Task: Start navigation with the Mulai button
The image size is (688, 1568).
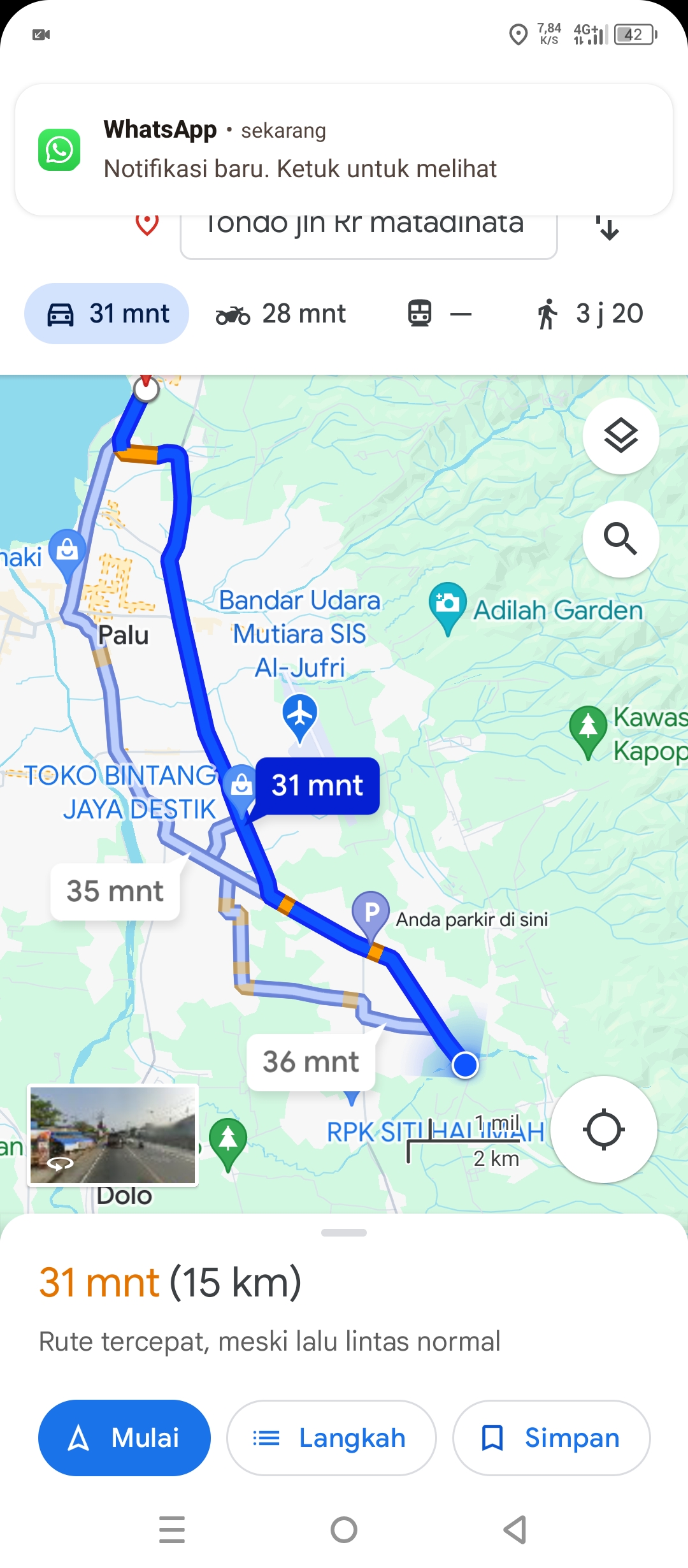Action: pyautogui.click(x=124, y=1438)
